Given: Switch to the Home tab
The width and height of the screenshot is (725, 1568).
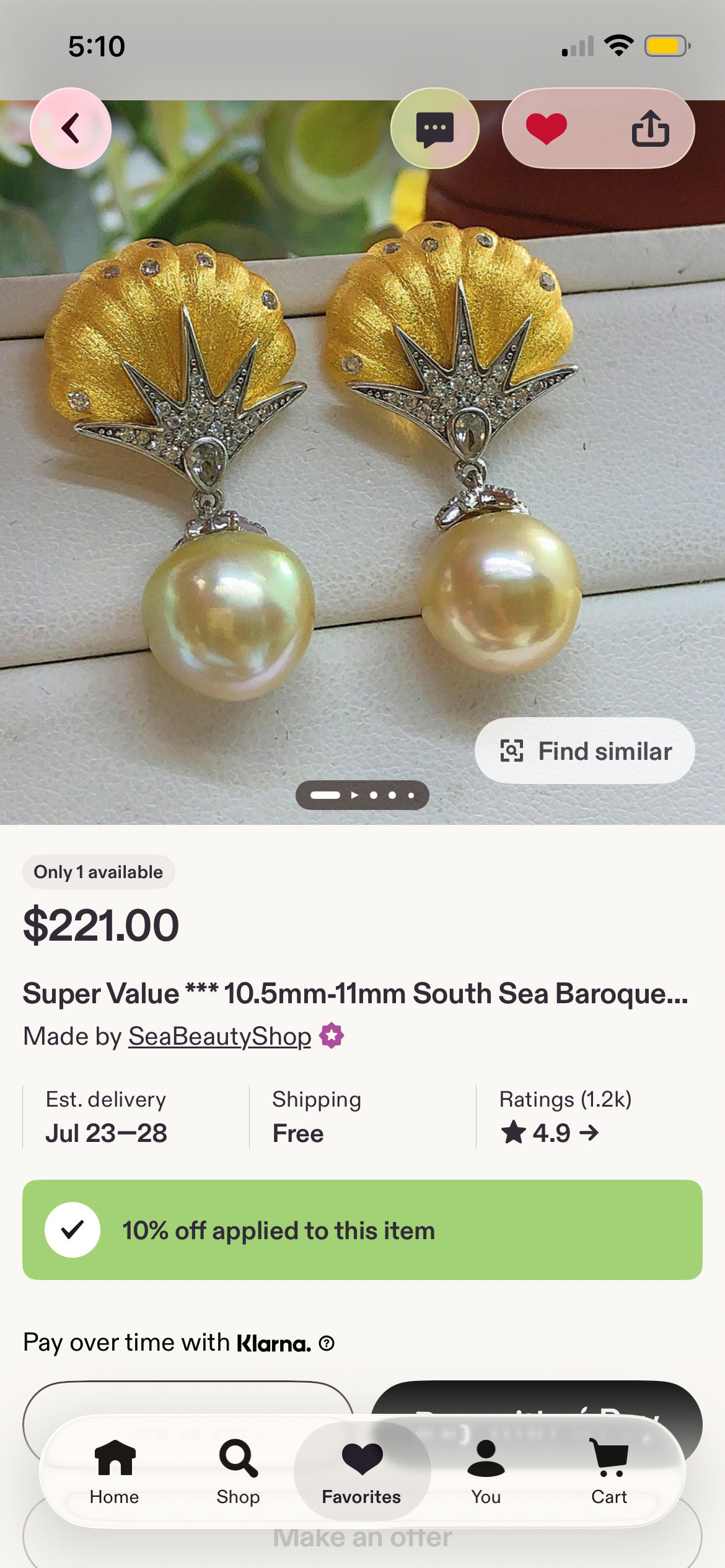Looking at the screenshot, I should pyautogui.click(x=114, y=1471).
